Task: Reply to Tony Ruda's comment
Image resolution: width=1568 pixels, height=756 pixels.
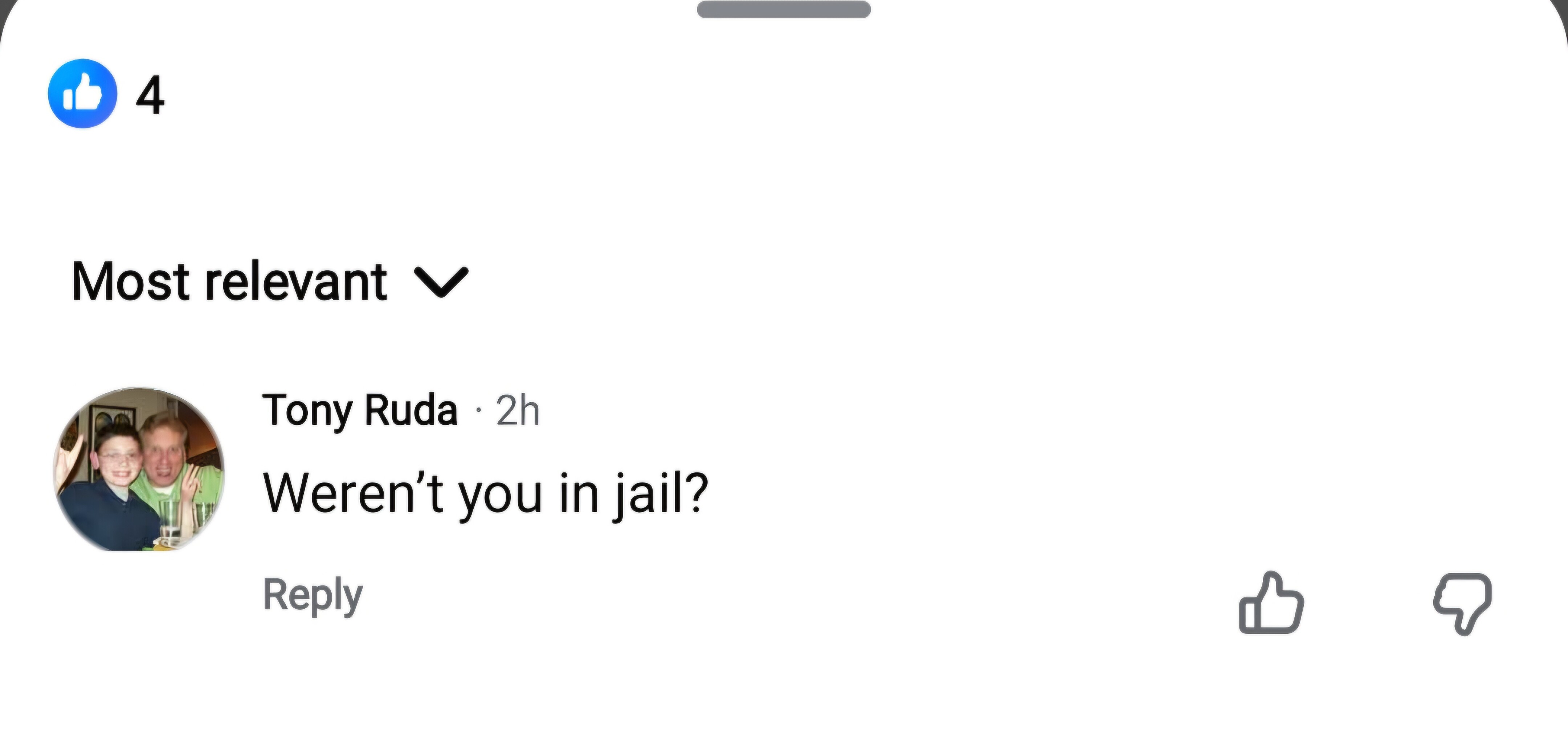Action: point(312,595)
